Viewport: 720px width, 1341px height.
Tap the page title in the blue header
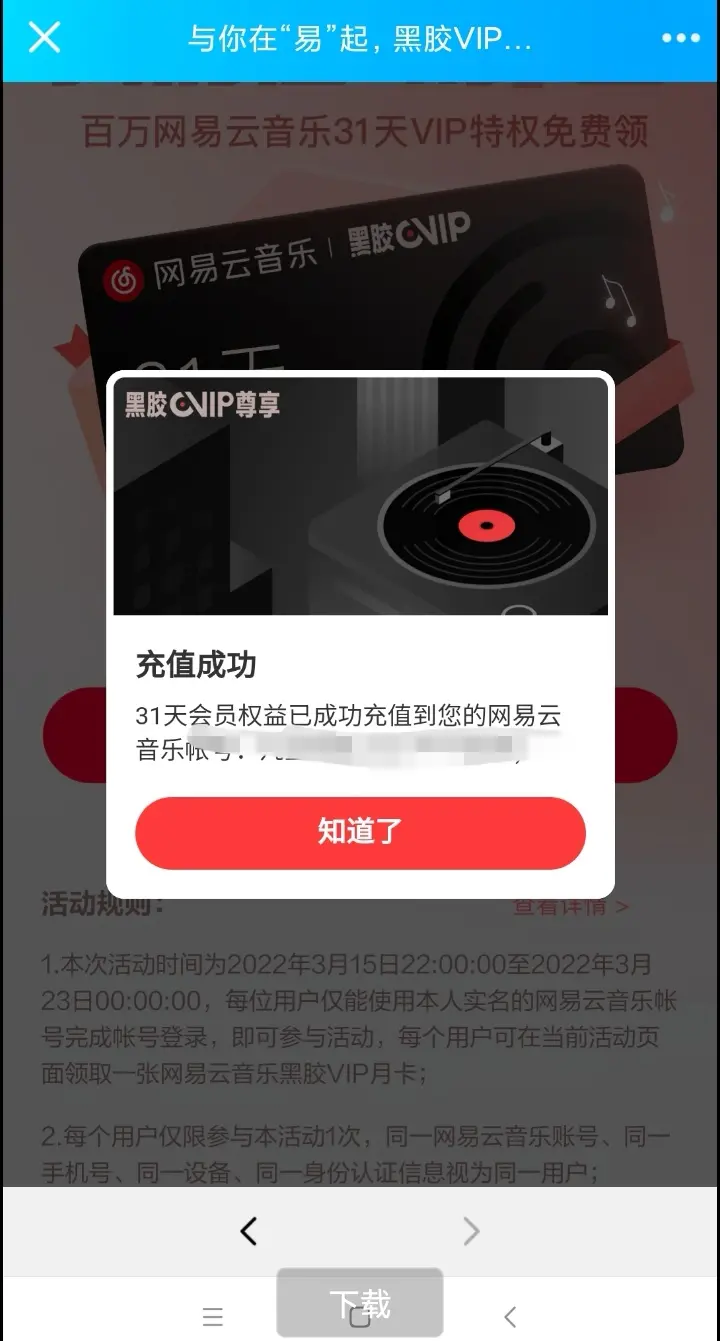[x=360, y=38]
